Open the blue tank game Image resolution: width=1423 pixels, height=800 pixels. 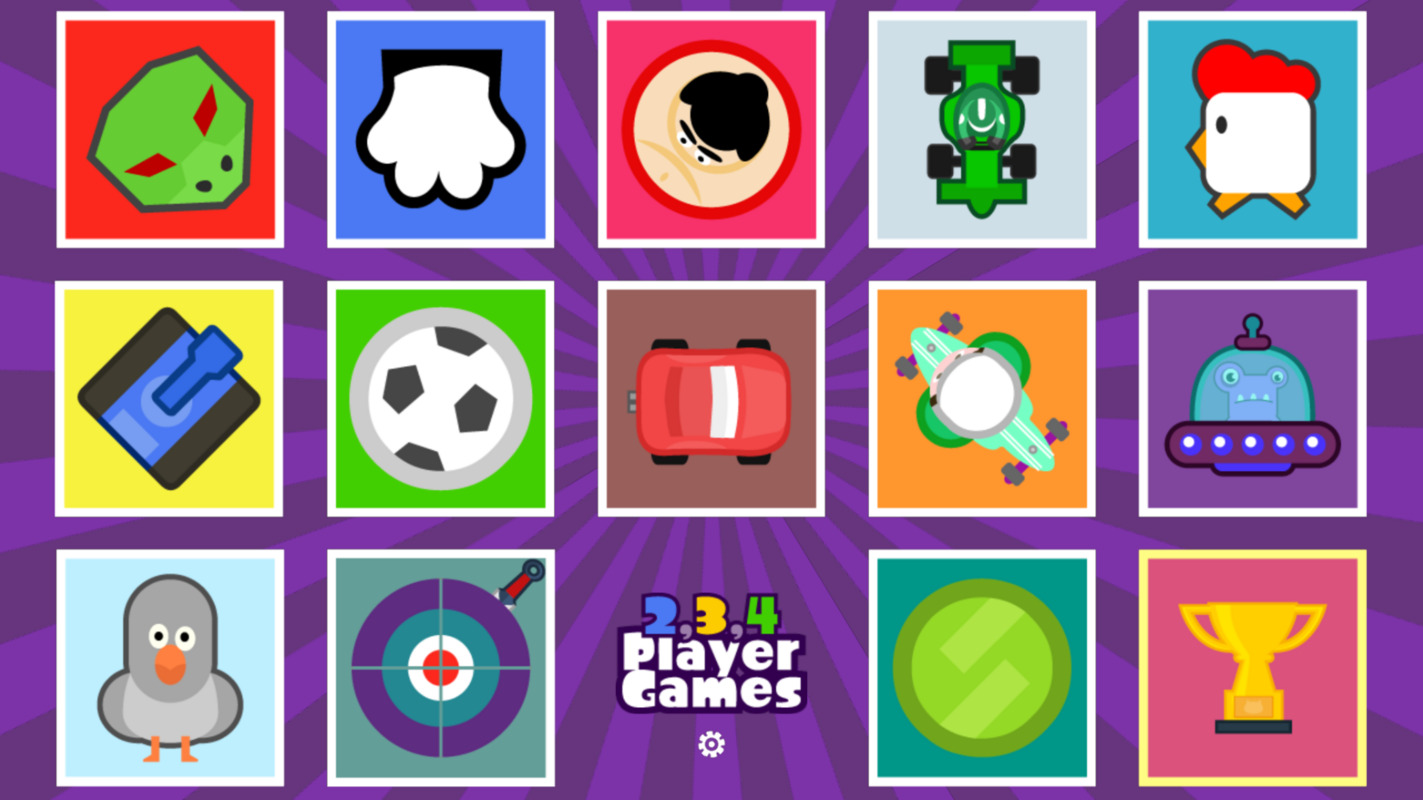coord(170,398)
